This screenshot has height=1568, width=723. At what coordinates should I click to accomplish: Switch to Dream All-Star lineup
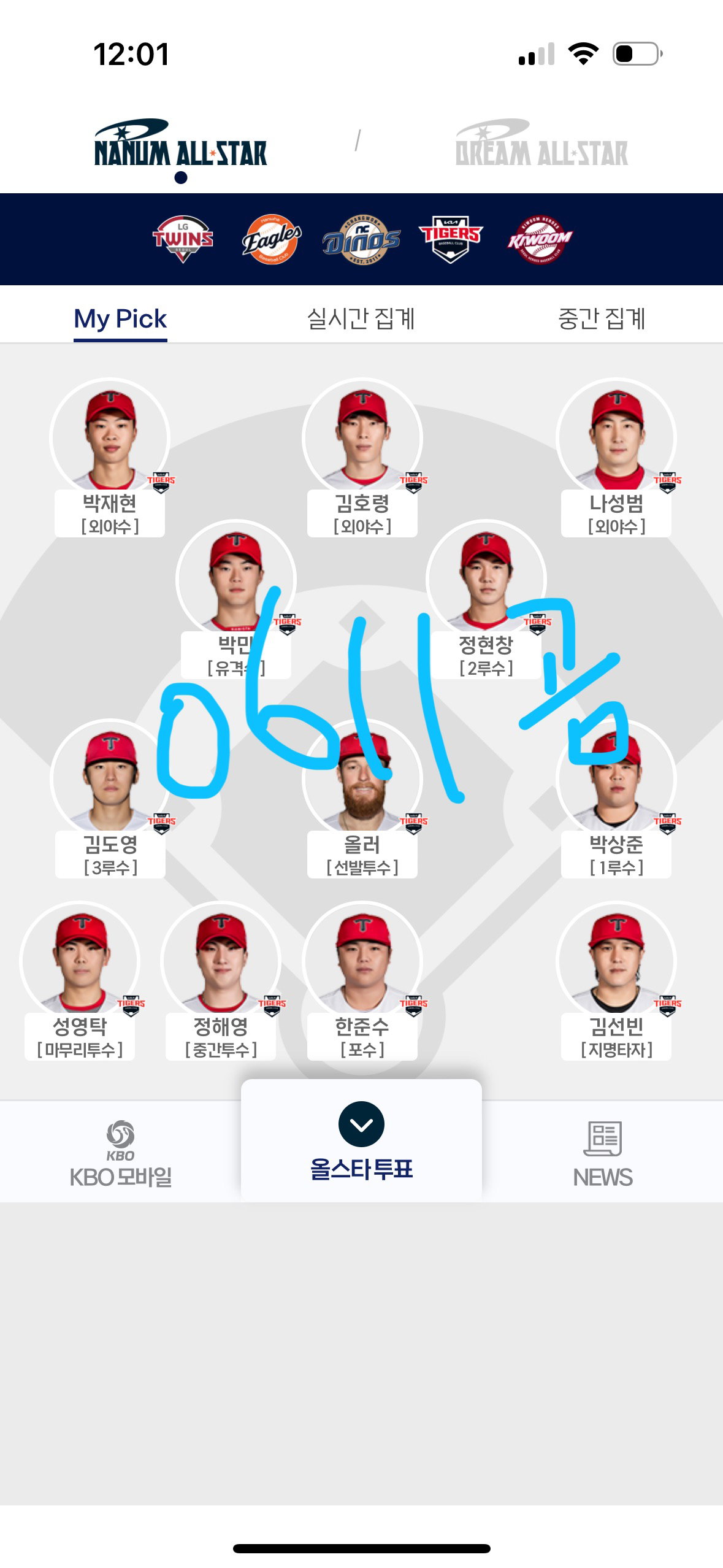(541, 143)
